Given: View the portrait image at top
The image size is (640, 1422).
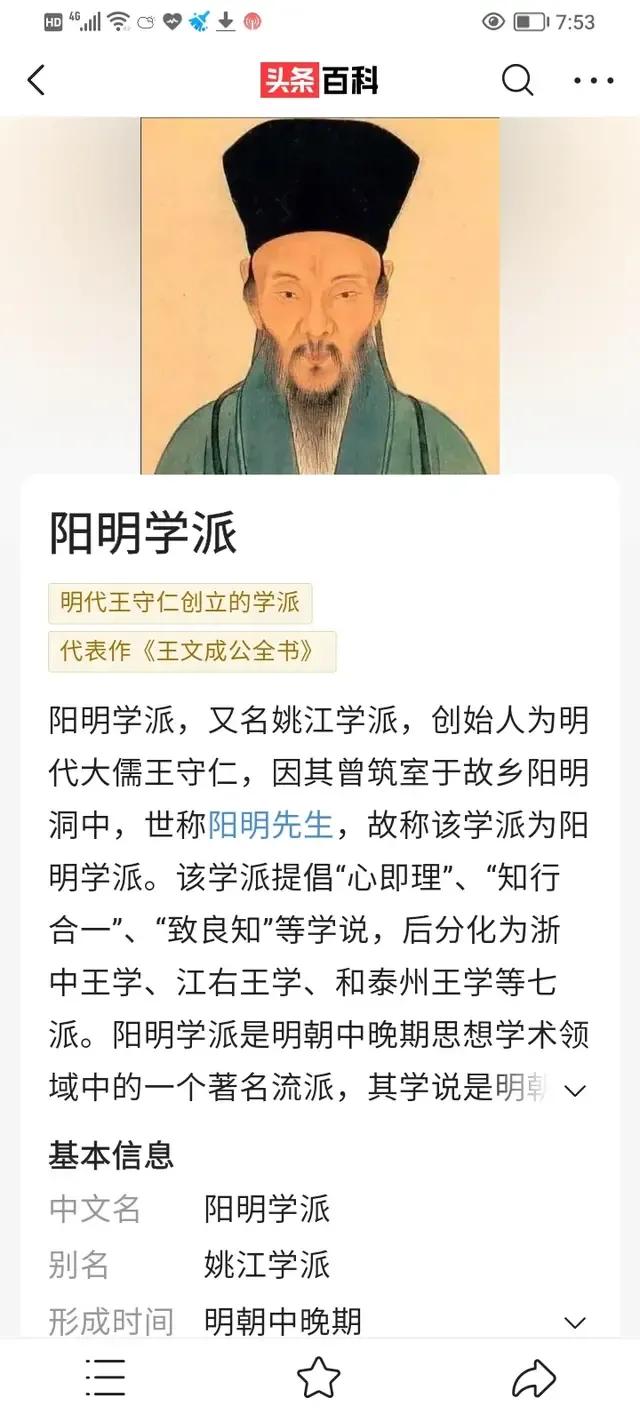Looking at the screenshot, I should (319, 295).
